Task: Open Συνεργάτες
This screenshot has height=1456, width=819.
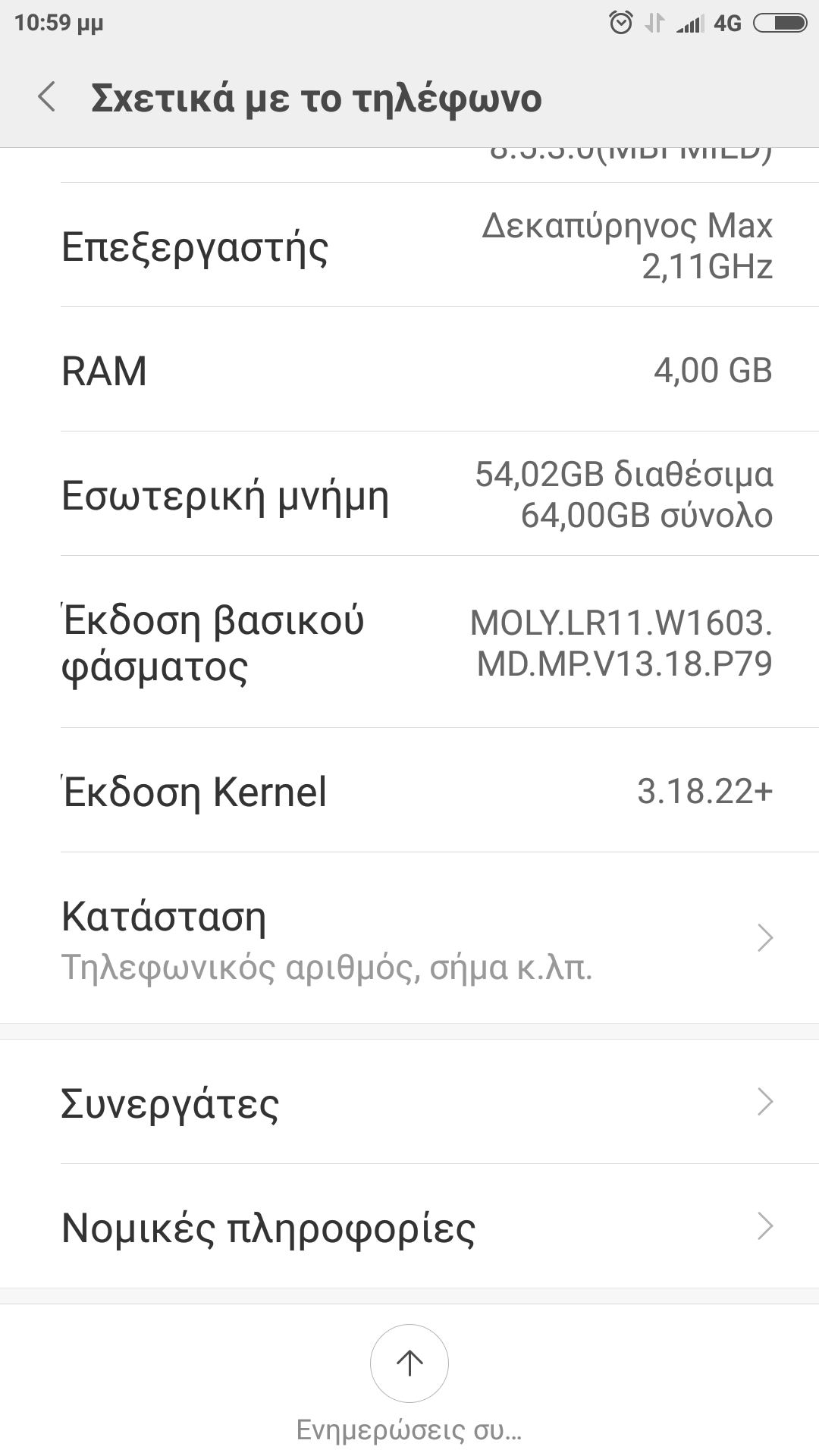Action: (409, 1102)
